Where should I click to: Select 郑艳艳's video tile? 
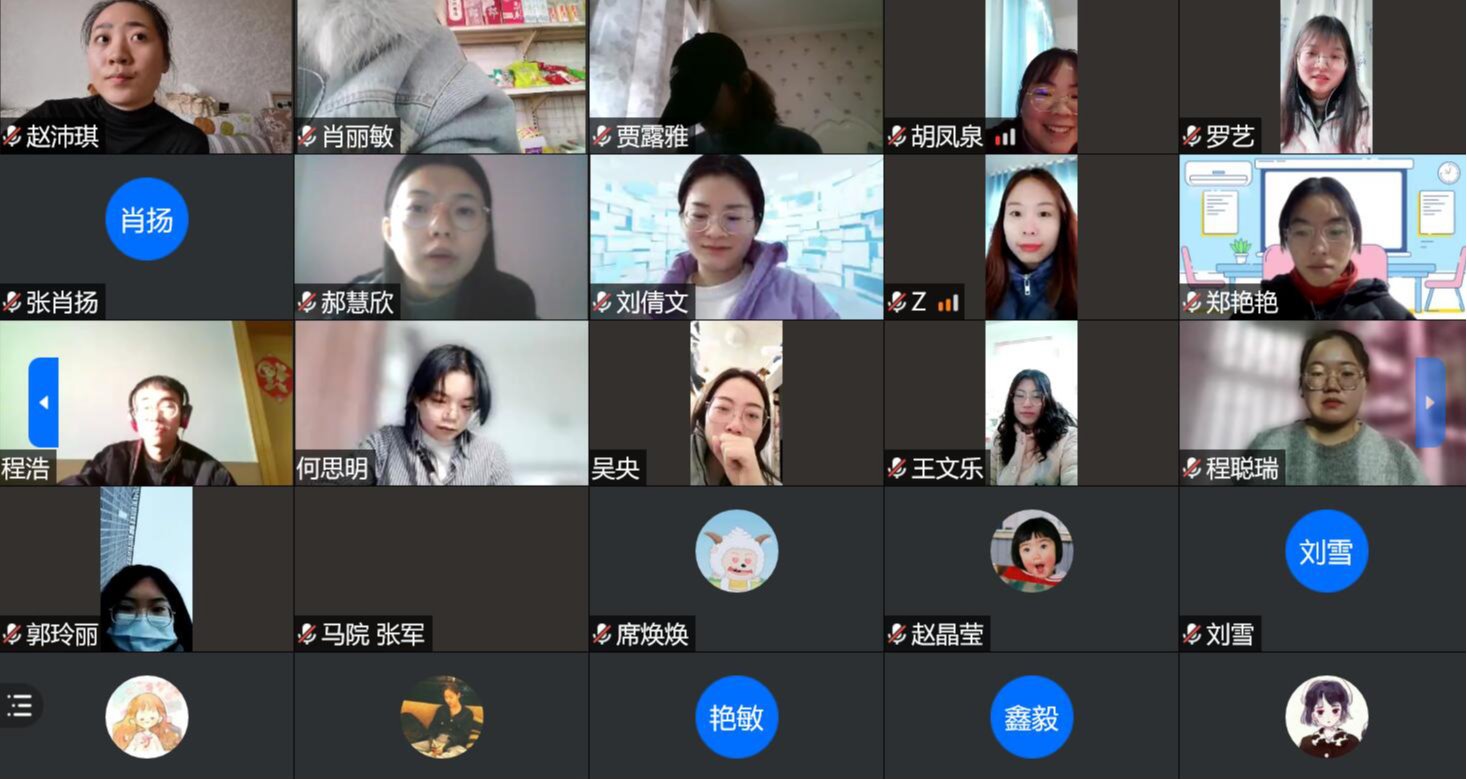pos(1324,236)
